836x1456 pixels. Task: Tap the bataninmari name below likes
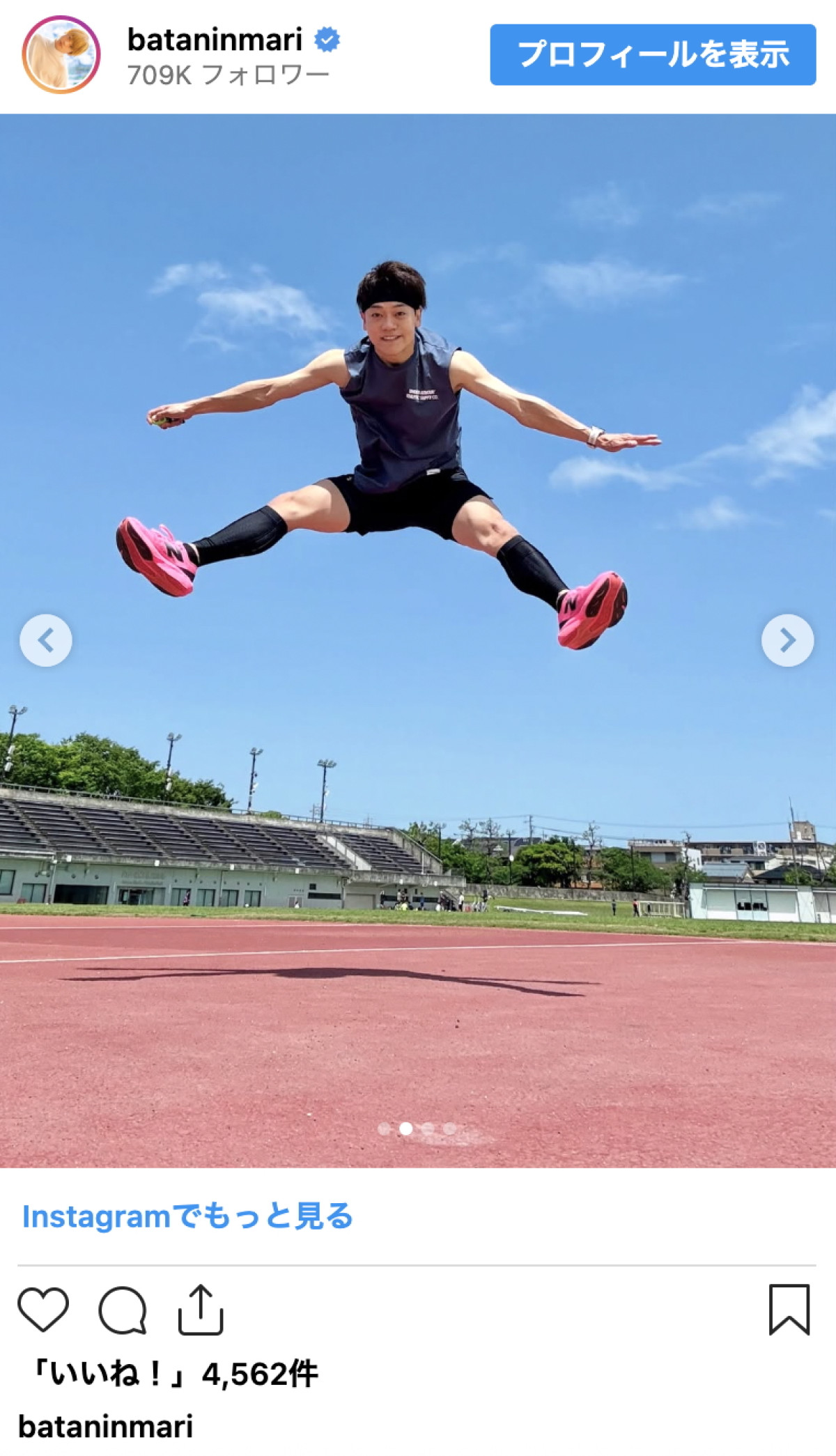(x=105, y=1425)
